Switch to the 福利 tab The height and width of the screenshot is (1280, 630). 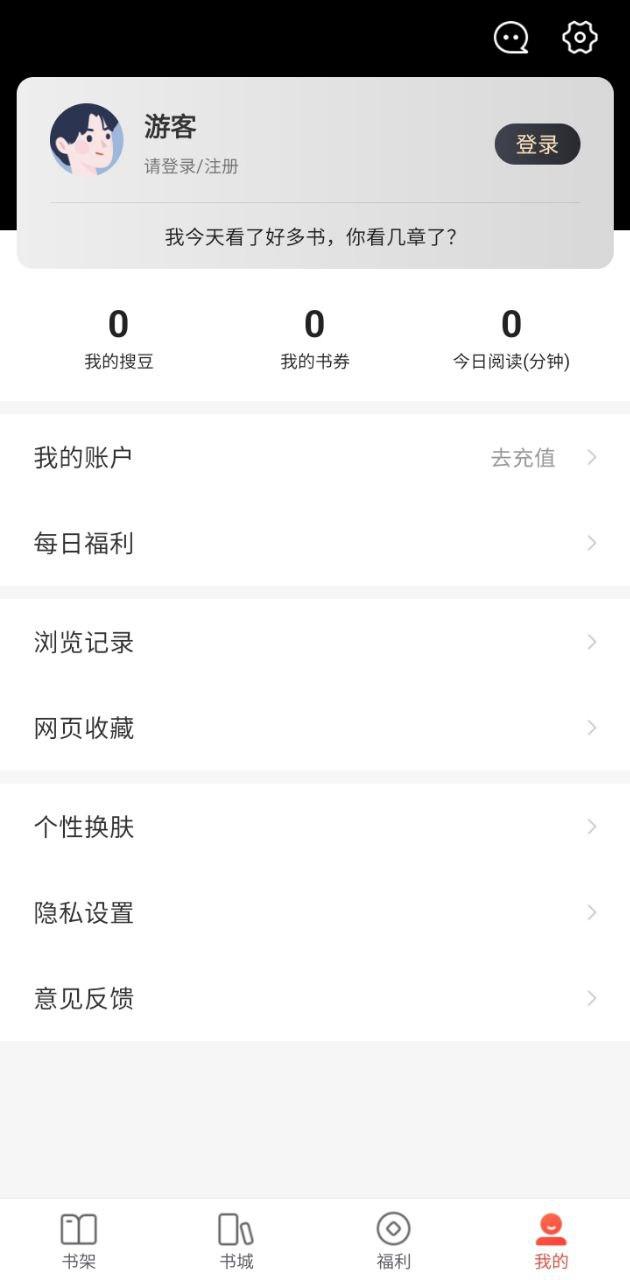393,1240
